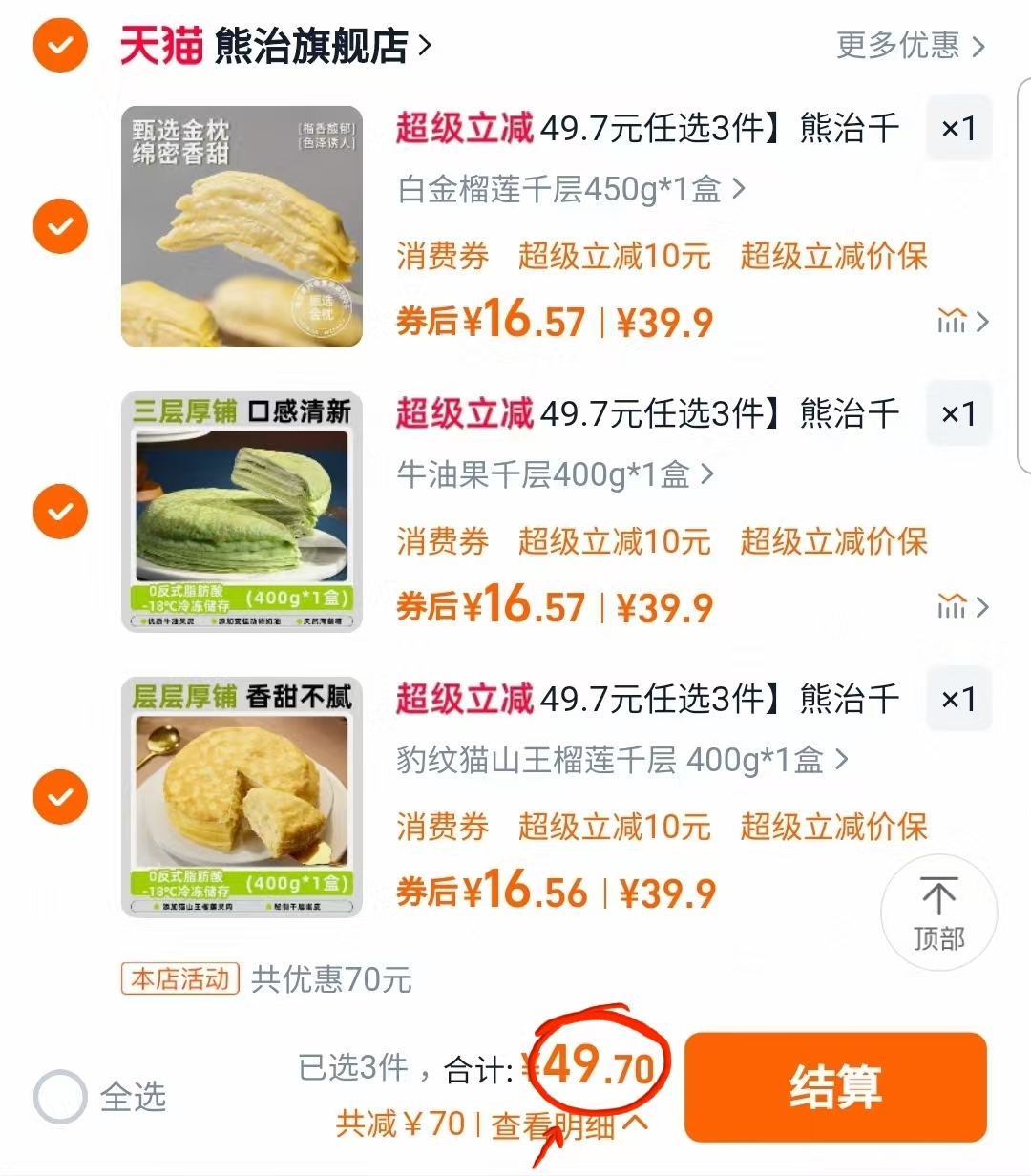The height and width of the screenshot is (1176, 1031).
Task: Click the ×1 quantity indicator on third product
Action: [958, 699]
